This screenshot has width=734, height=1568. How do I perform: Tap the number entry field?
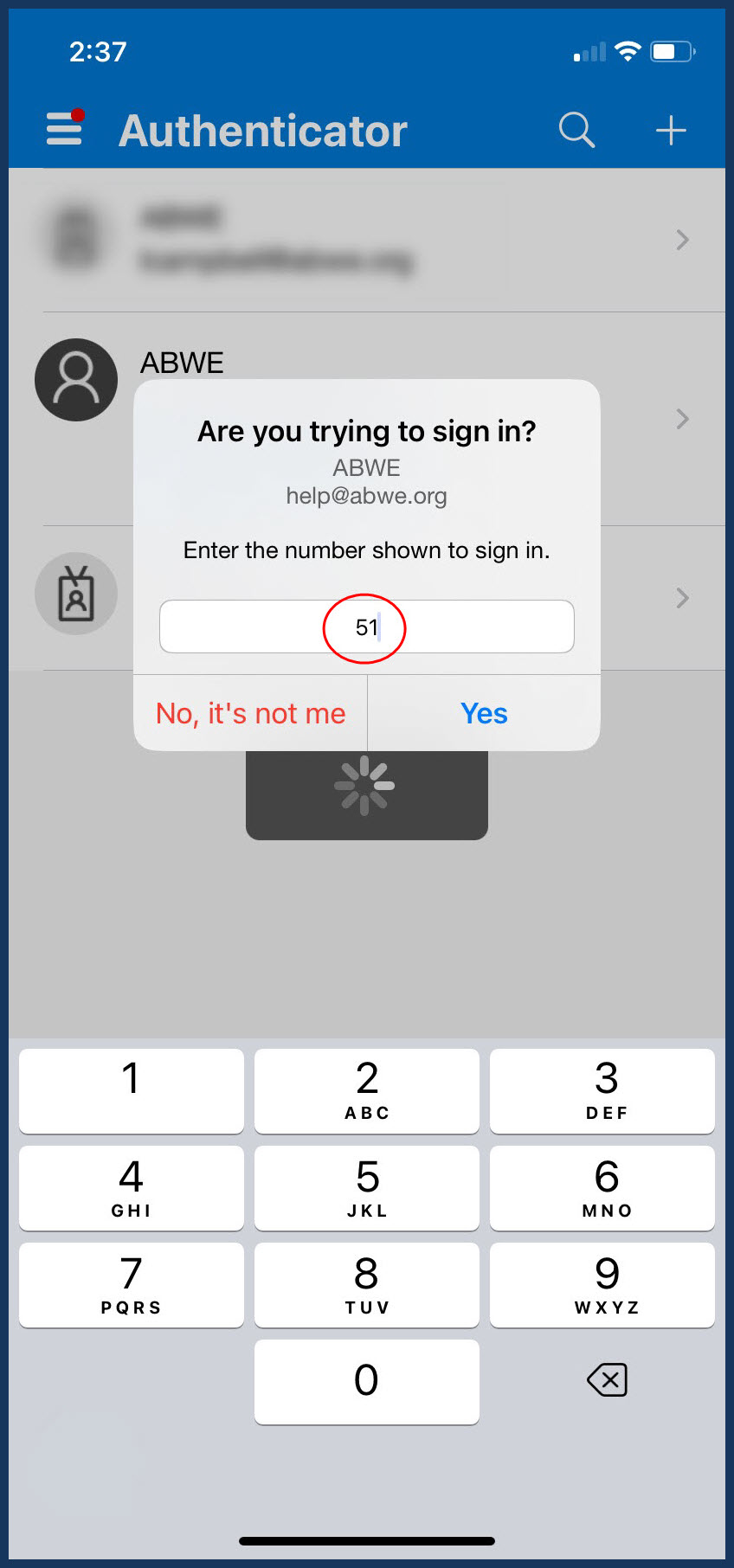coord(367,627)
